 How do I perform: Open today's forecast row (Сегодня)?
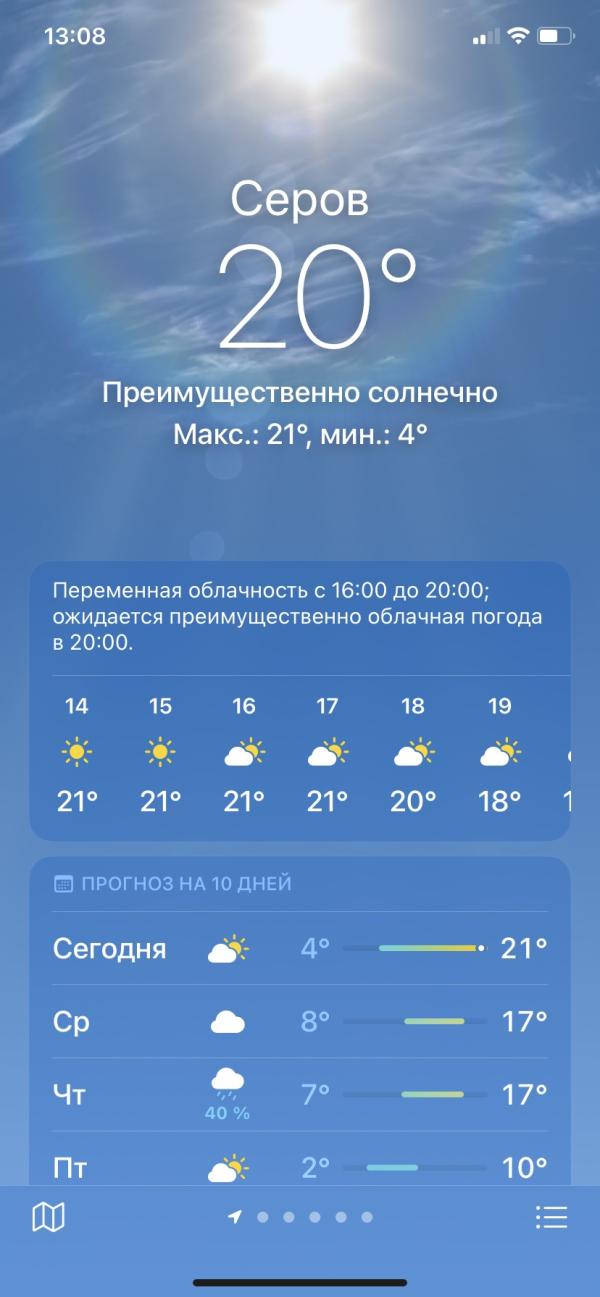(x=300, y=948)
